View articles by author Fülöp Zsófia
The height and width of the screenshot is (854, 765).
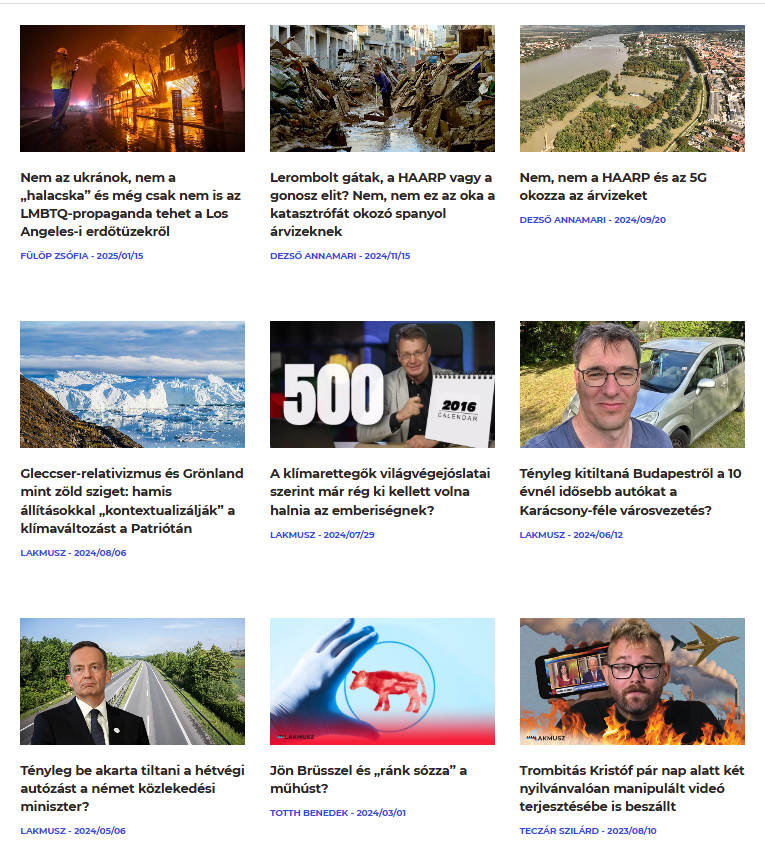tap(54, 256)
